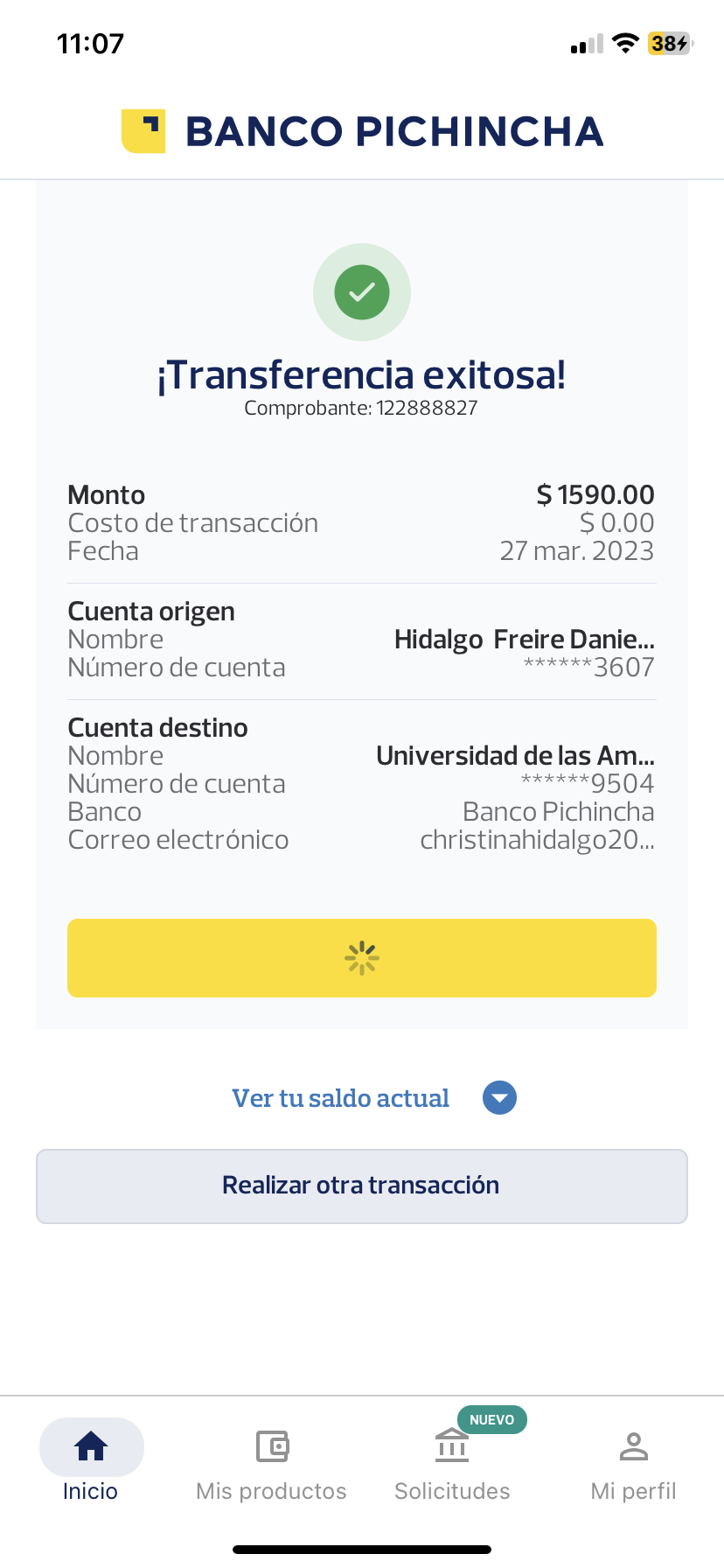The image size is (724, 1568).
Task: Expand Ver tu saldo actual
Action: tap(499, 1098)
